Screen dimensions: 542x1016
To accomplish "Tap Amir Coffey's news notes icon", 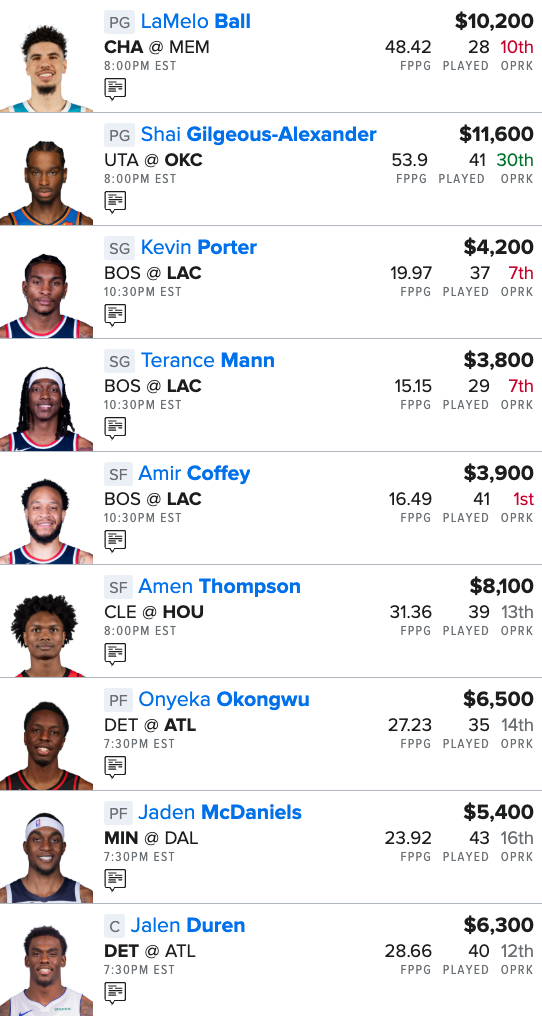I will (x=115, y=541).
